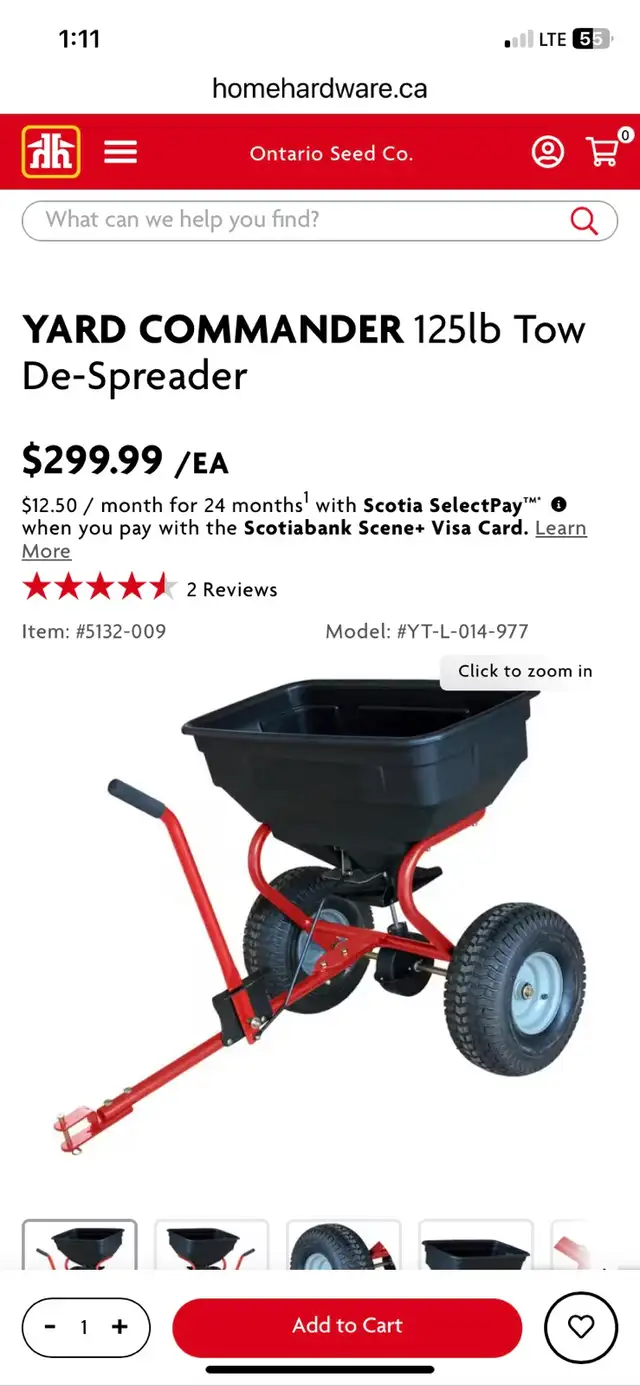The image size is (640, 1386).
Task: Open the main spreader product image
Action: coord(320,920)
